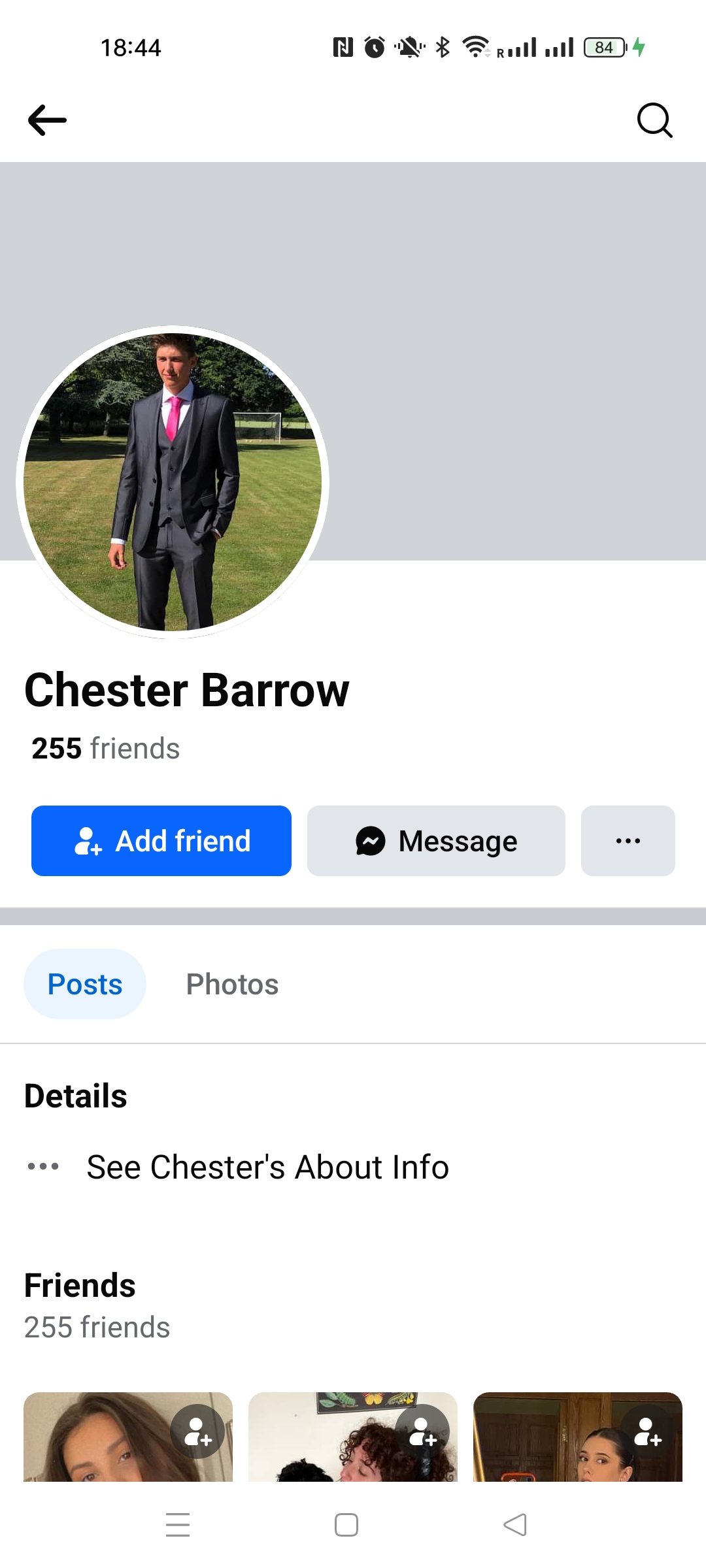Switch to the Photos tab

click(232, 984)
